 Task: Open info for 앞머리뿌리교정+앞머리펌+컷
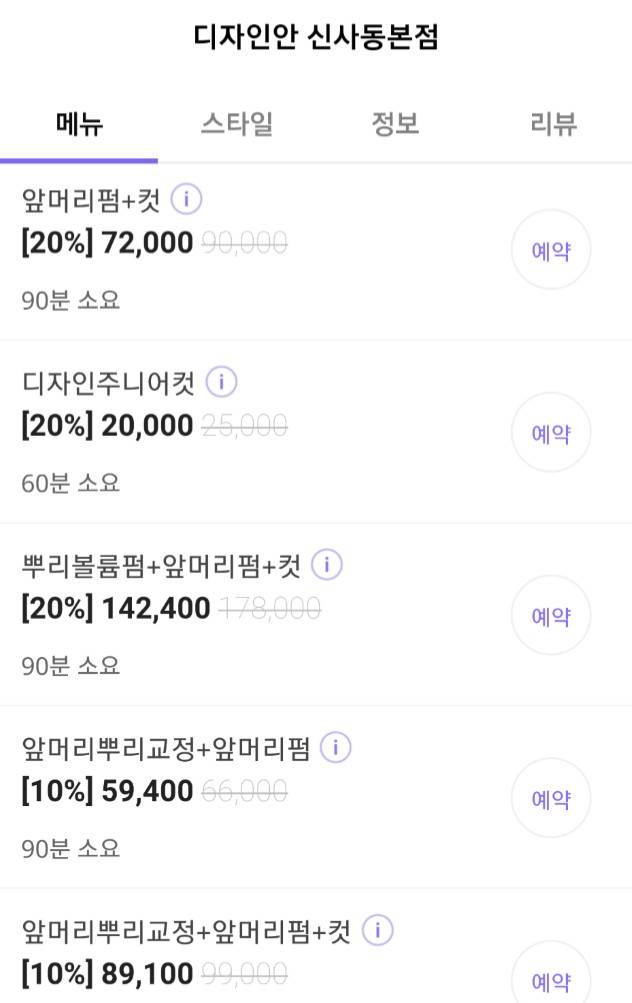coord(378,931)
